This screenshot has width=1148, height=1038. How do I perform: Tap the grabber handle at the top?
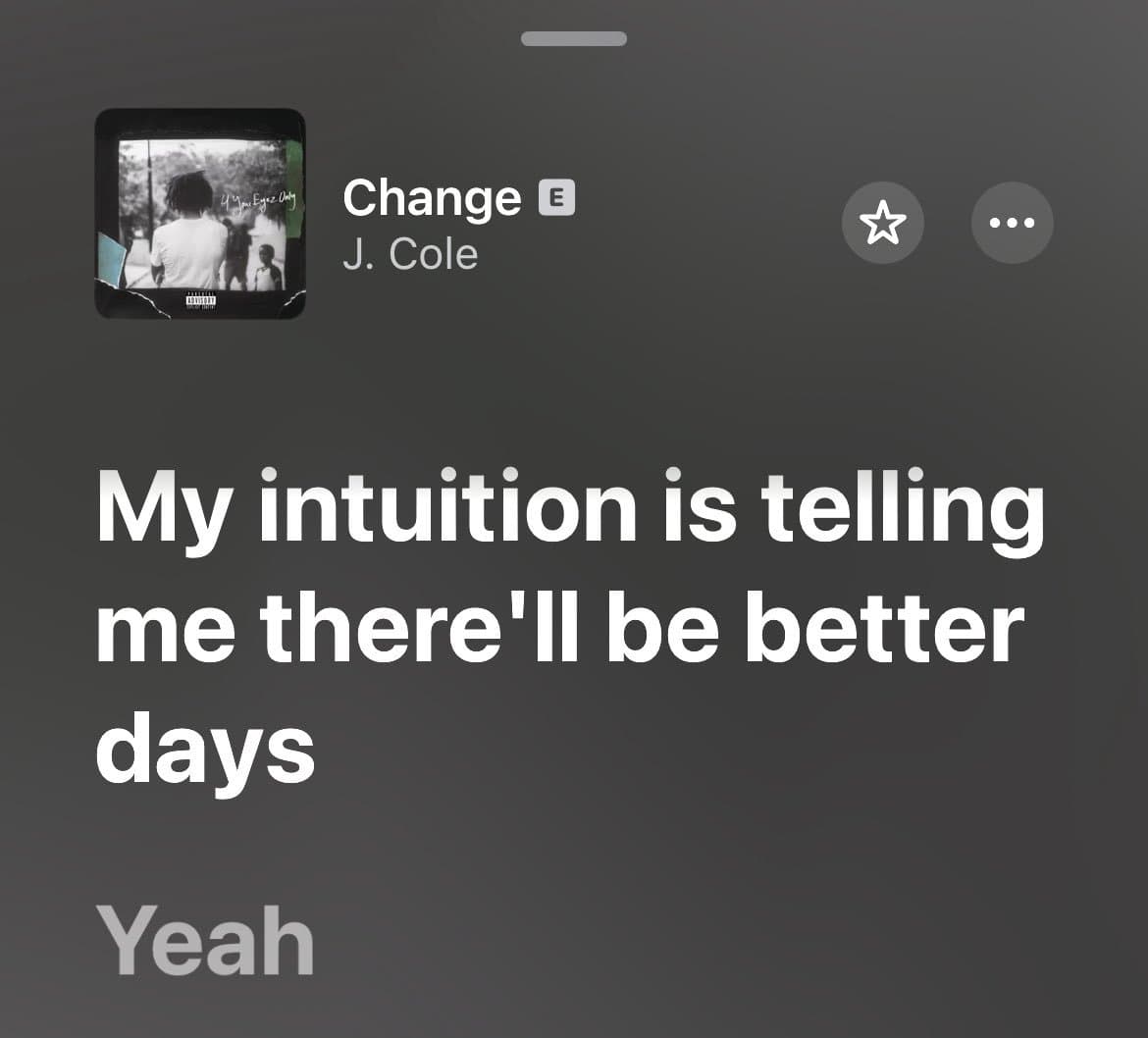point(574,39)
